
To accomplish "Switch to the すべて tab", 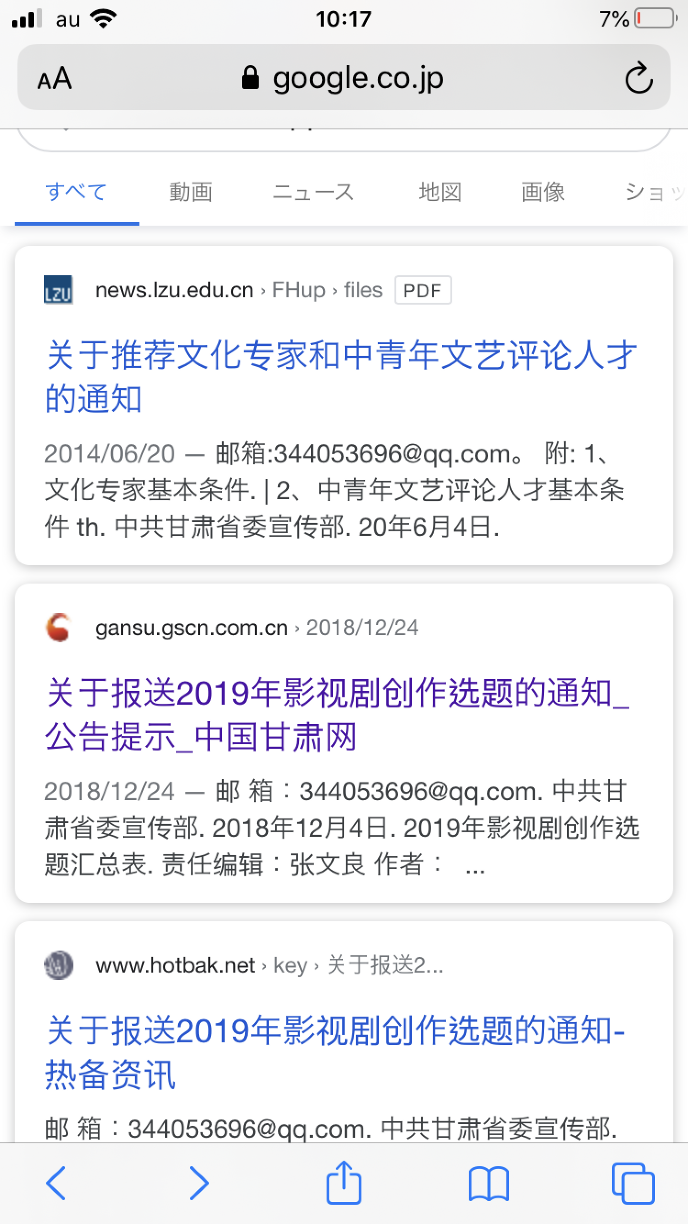I will click(x=76, y=192).
